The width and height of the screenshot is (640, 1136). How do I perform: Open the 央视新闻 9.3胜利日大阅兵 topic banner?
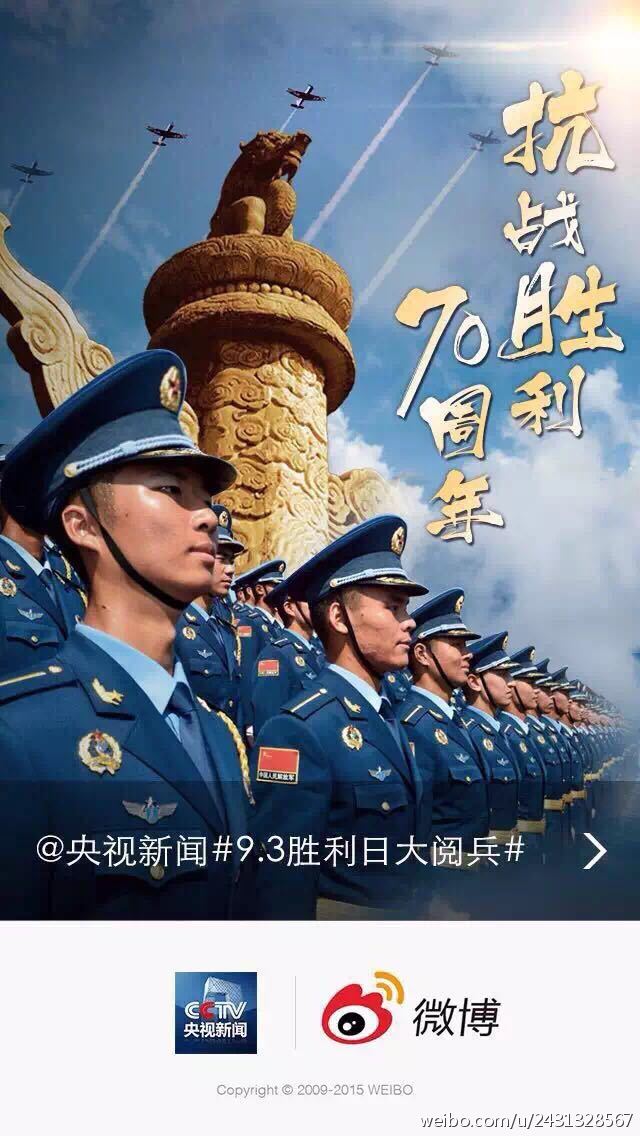coord(320,851)
